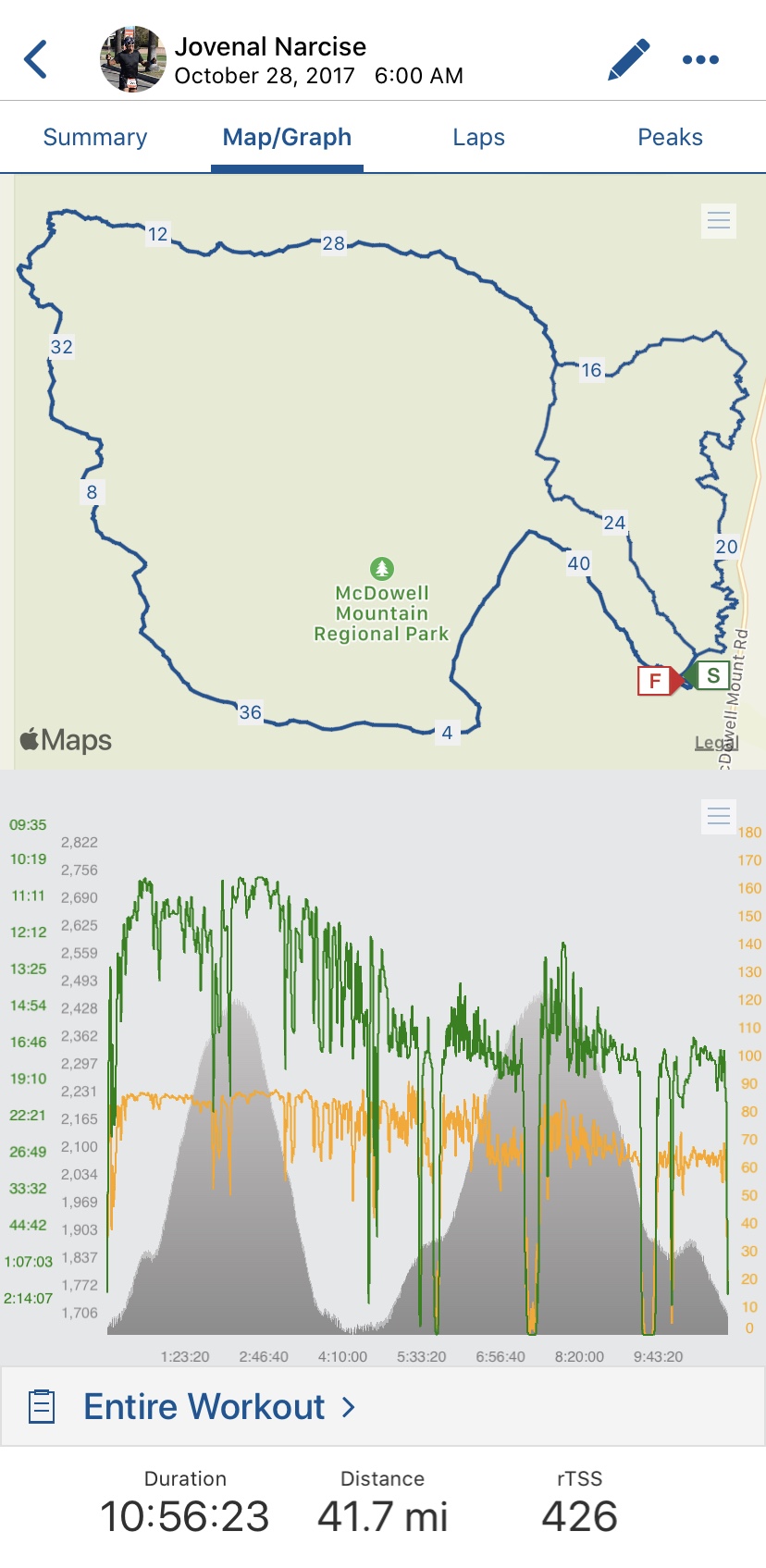
Task: Open the map options menu icon
Action: click(719, 220)
